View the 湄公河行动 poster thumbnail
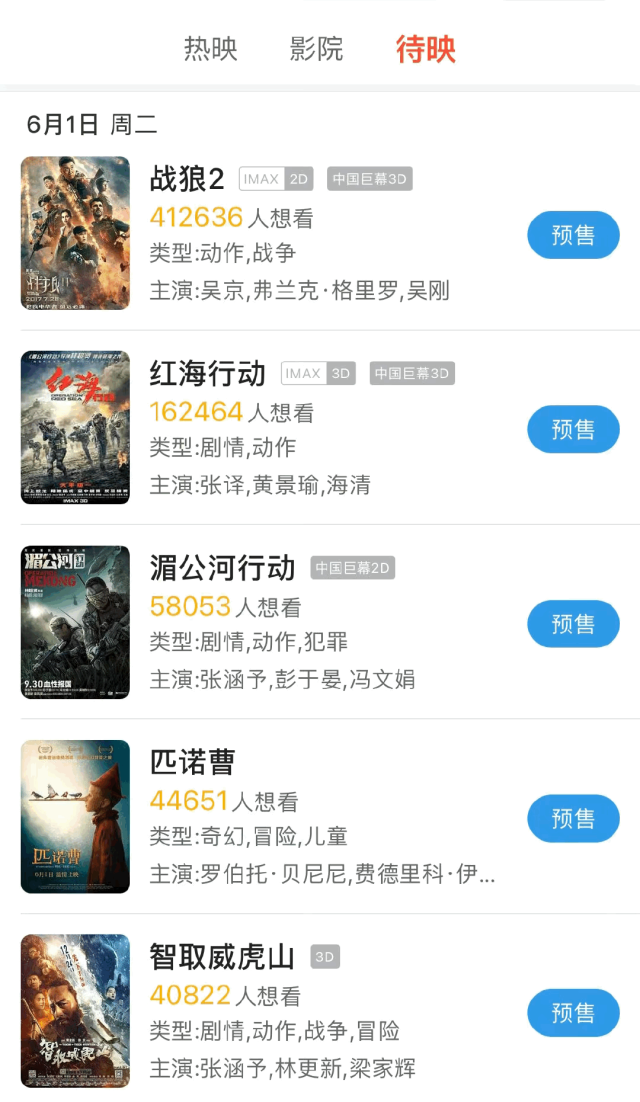Viewport: 640px width, 1102px height. coord(75,622)
